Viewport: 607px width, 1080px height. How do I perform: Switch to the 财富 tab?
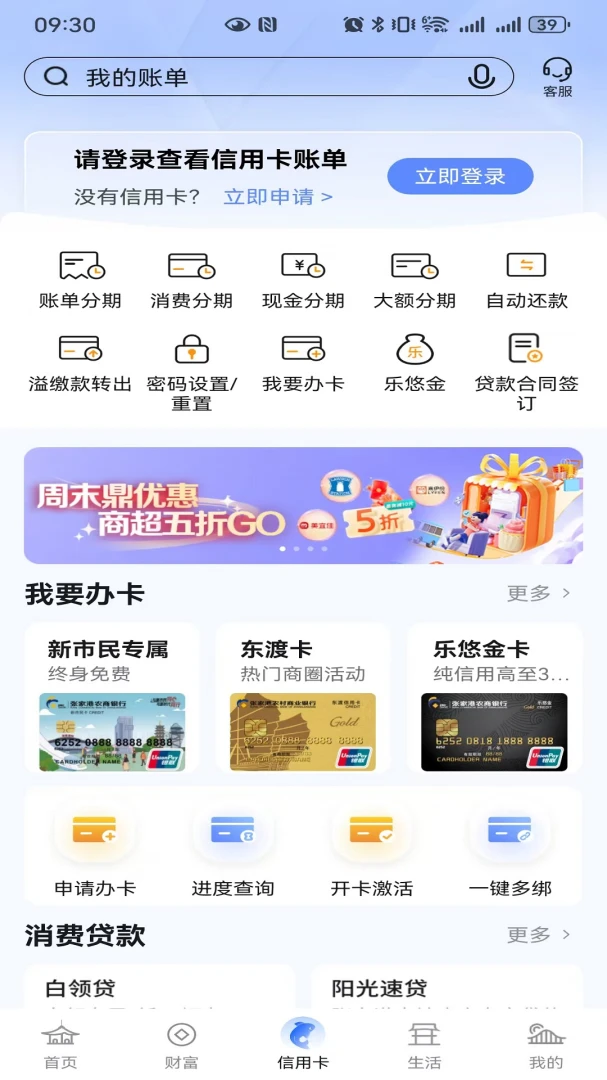[181, 1045]
